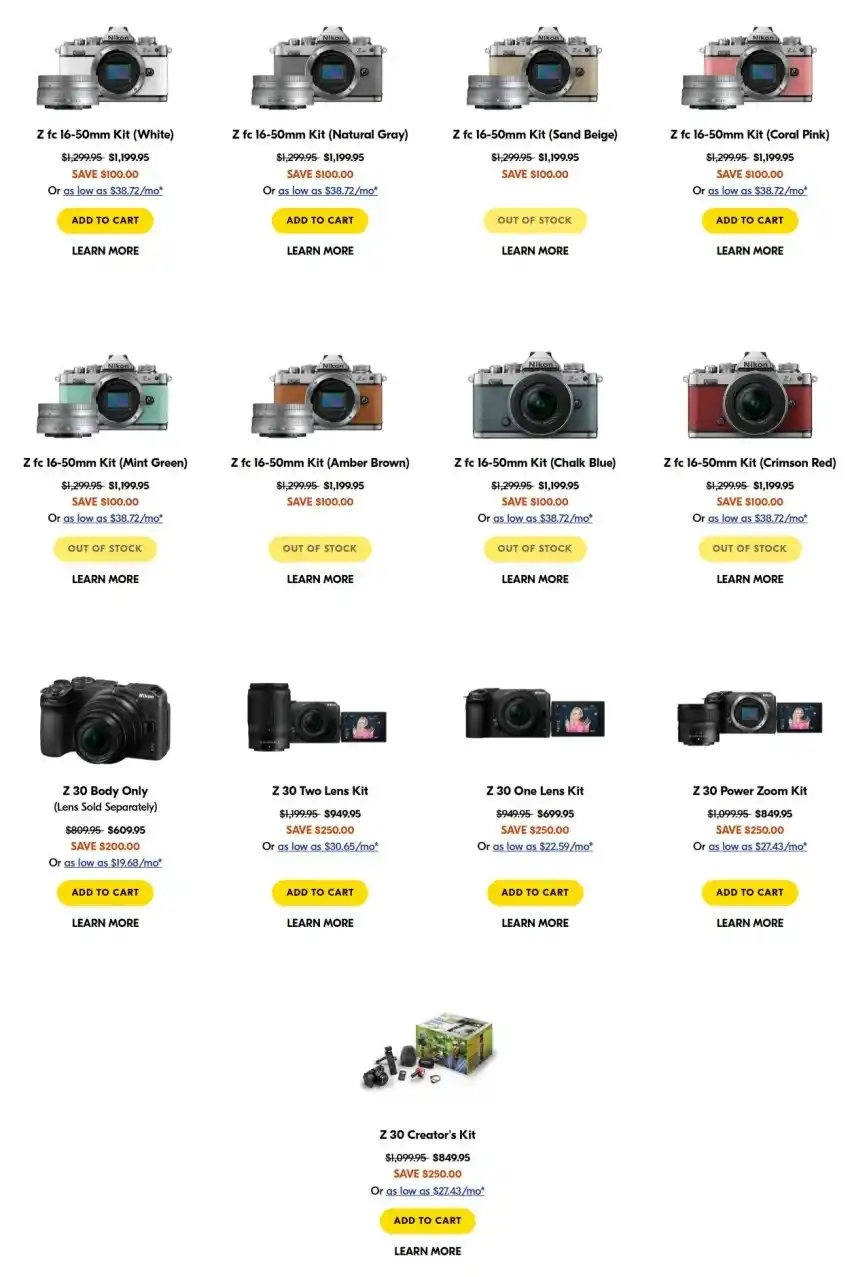
Task: Open Learn More for Crimson Red kit
Action: 750,579
